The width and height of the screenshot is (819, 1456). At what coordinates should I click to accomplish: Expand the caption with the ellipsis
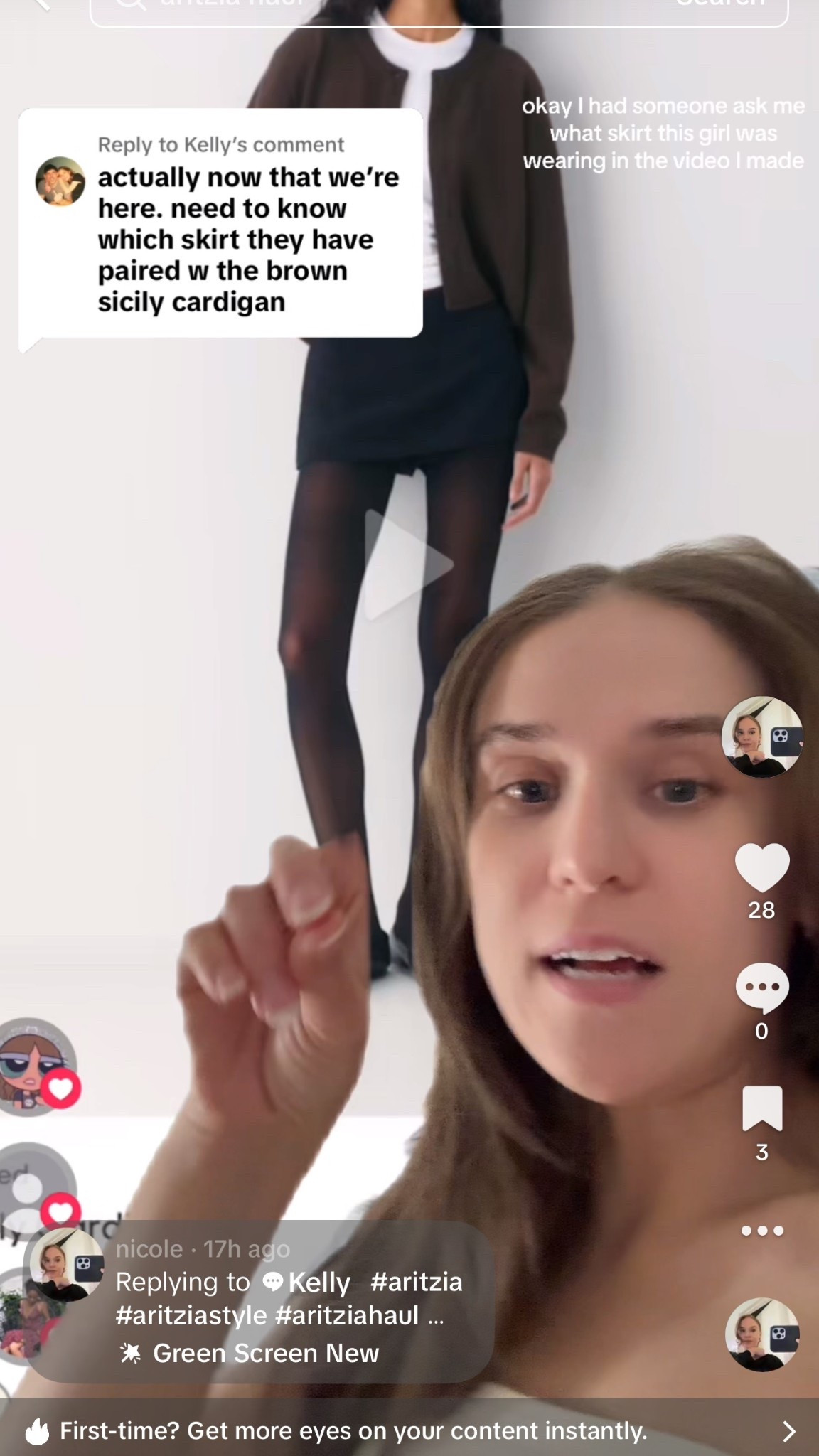(437, 1317)
